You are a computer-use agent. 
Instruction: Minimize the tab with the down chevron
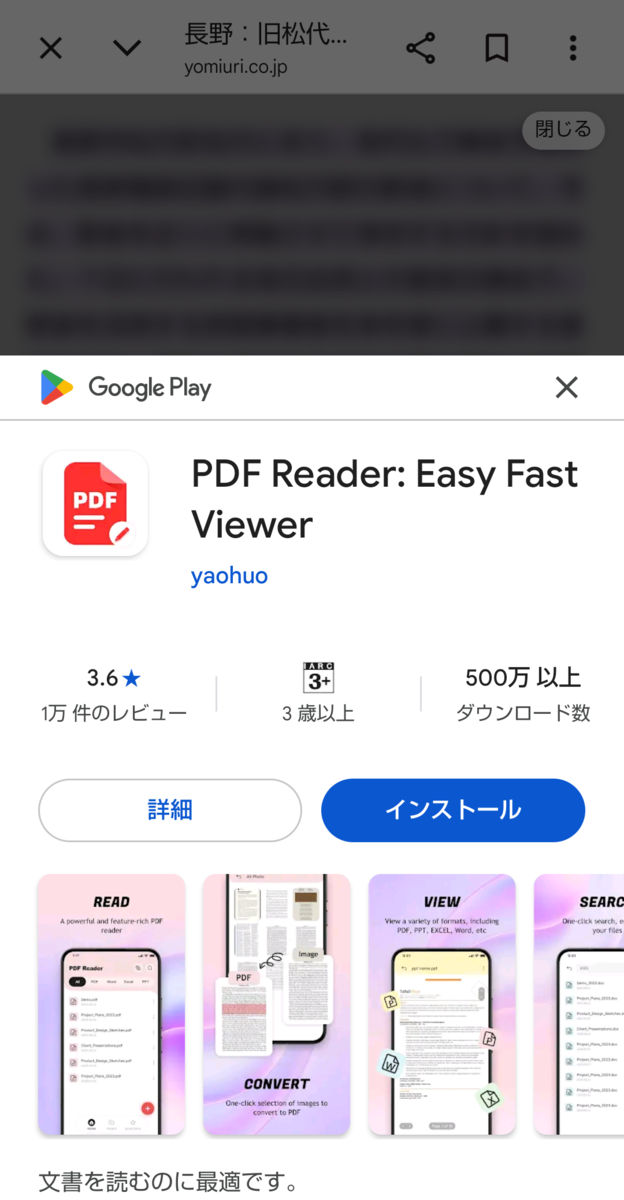126,48
